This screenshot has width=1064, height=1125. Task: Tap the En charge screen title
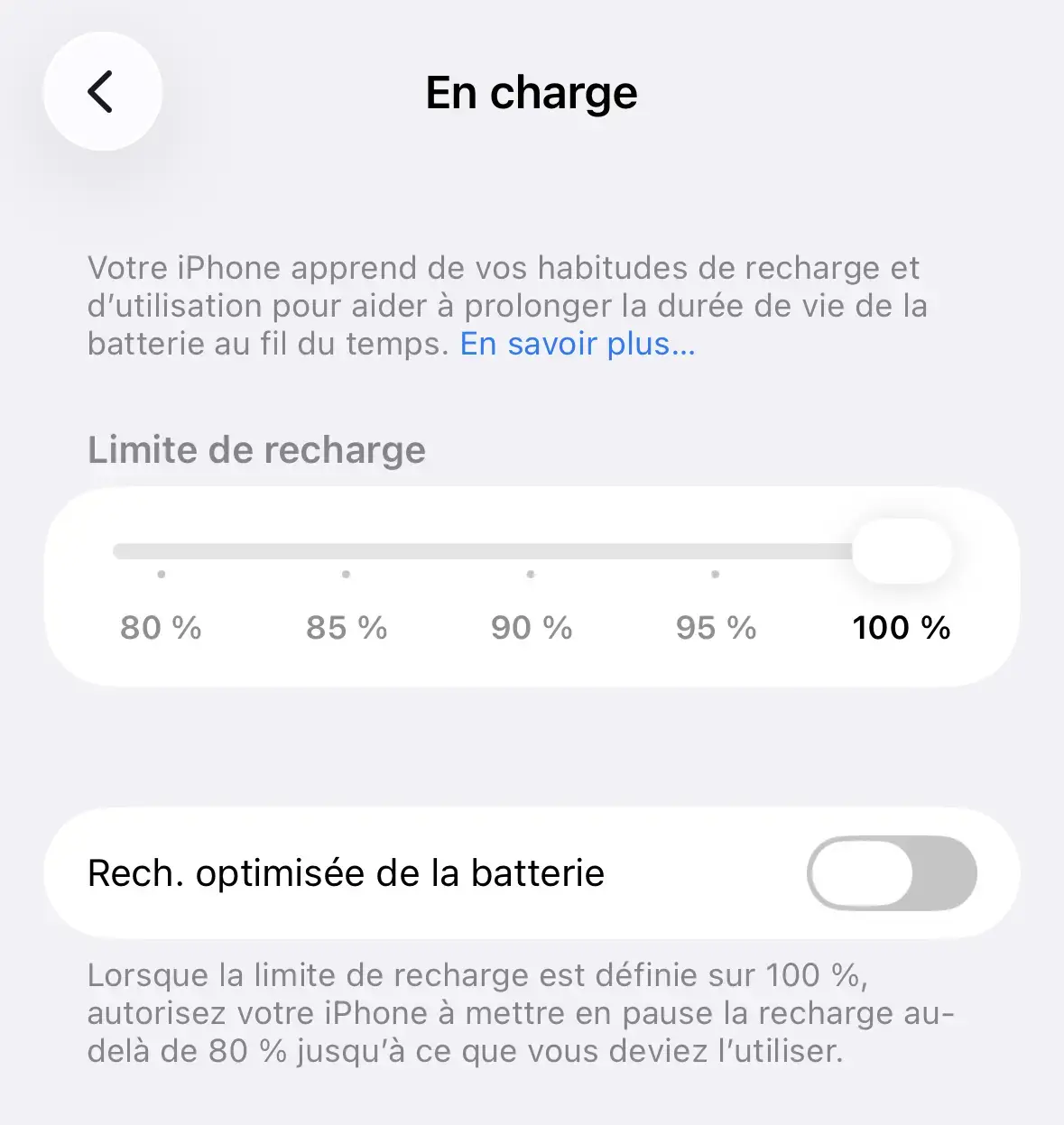pyautogui.click(x=532, y=93)
